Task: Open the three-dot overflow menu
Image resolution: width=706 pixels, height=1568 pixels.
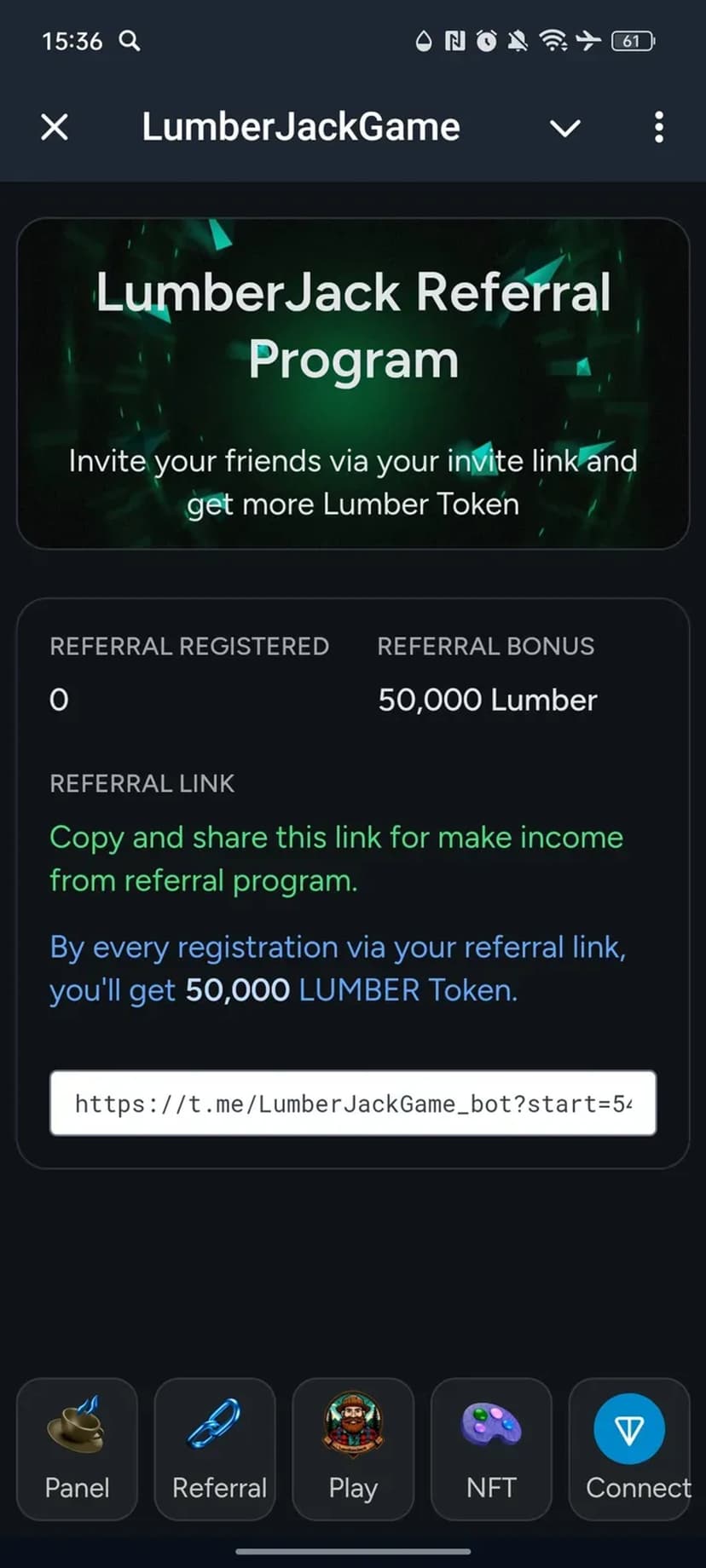Action: pos(658,127)
